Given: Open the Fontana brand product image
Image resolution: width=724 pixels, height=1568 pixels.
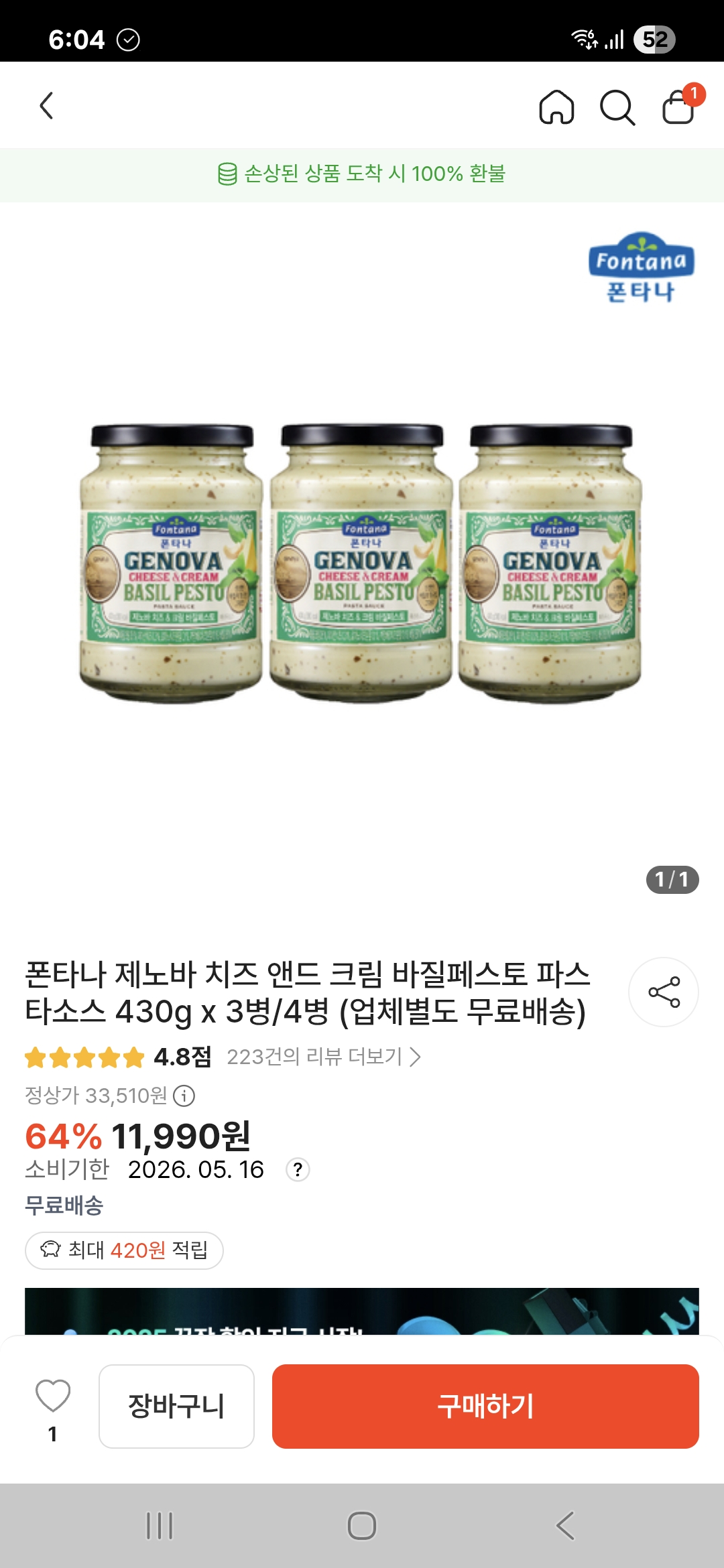Looking at the screenshot, I should pos(362,563).
